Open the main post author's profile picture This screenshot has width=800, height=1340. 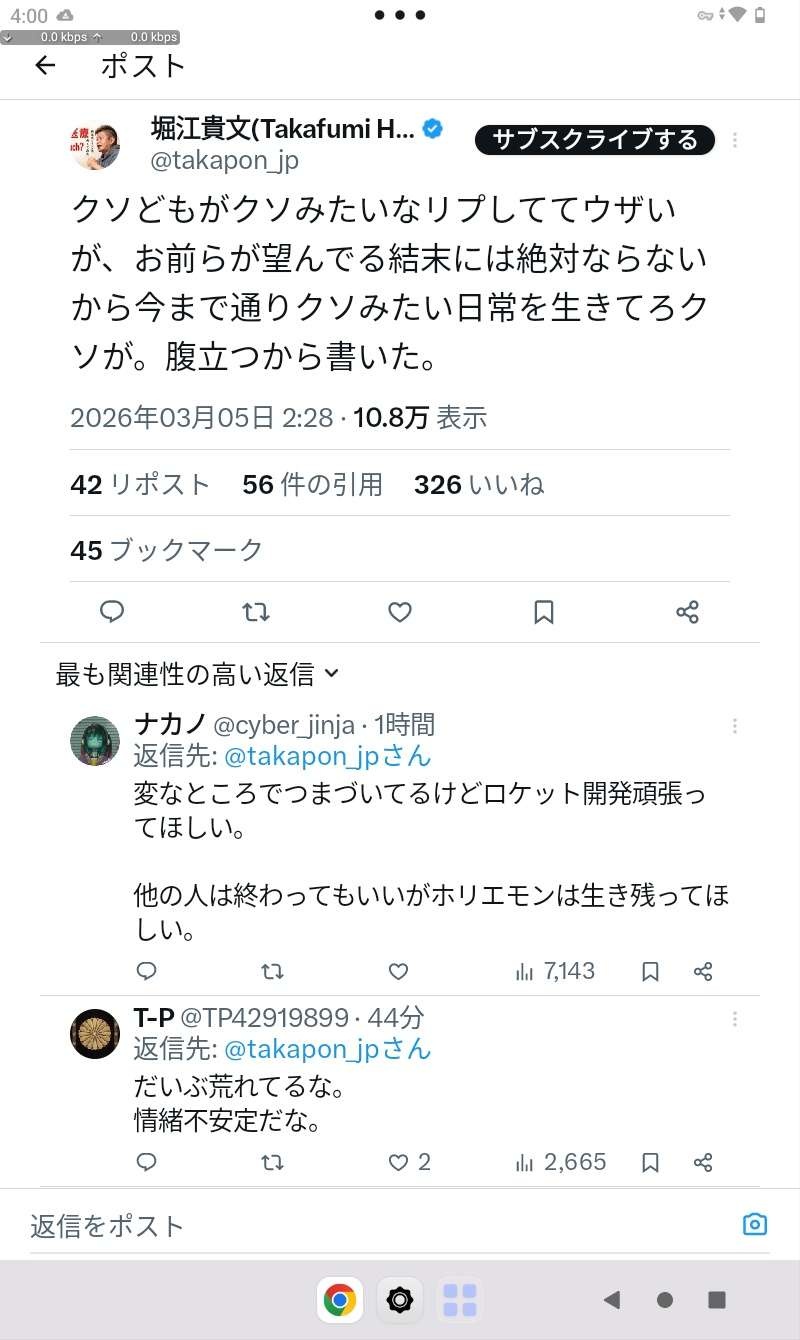coord(96,145)
